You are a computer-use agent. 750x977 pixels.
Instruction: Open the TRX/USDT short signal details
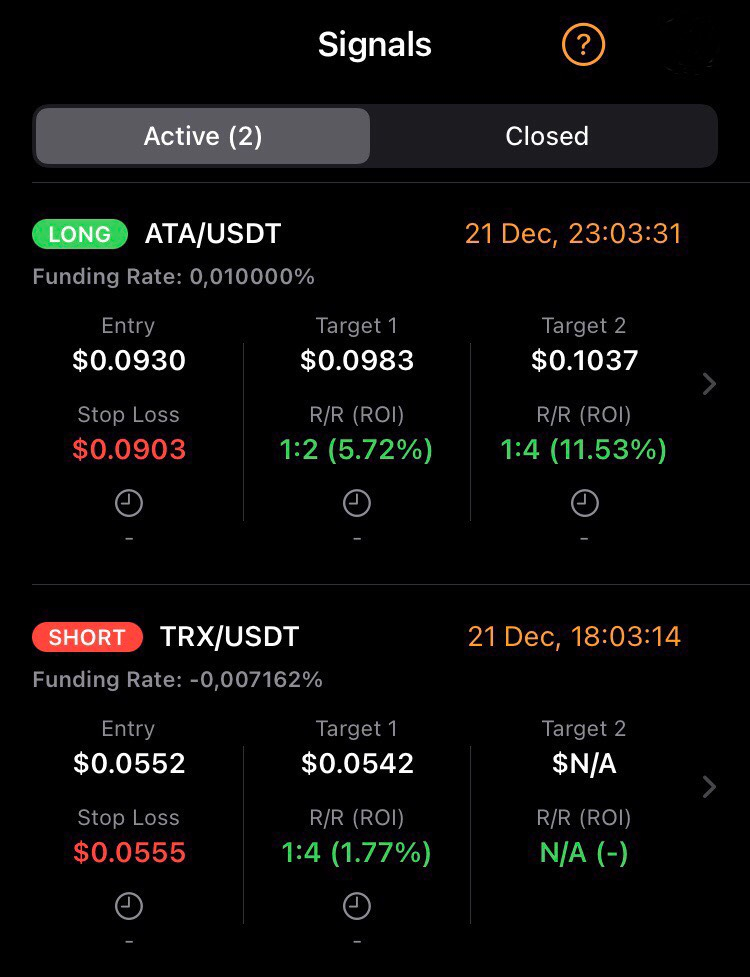[709, 787]
